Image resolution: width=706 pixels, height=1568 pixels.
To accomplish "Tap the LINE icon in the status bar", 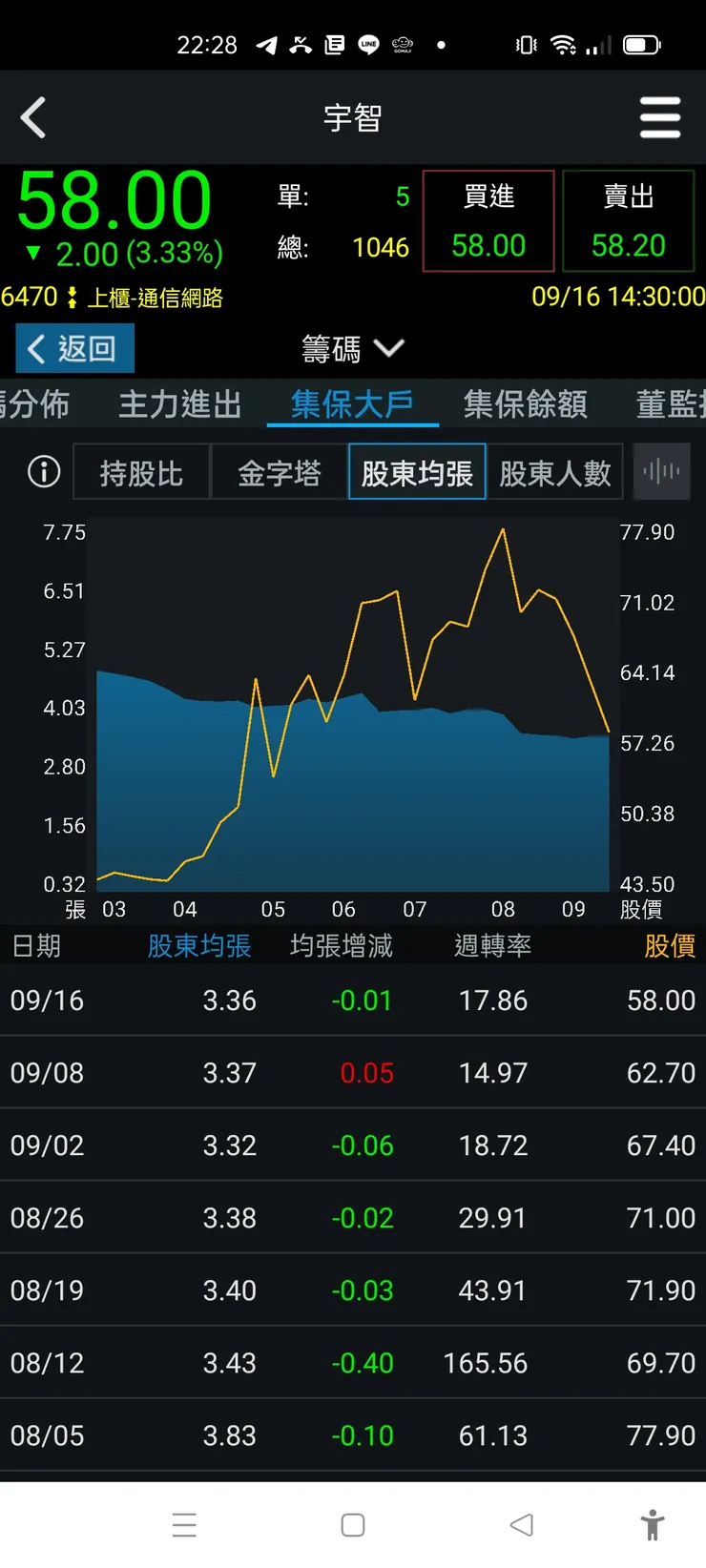I will pyautogui.click(x=367, y=44).
